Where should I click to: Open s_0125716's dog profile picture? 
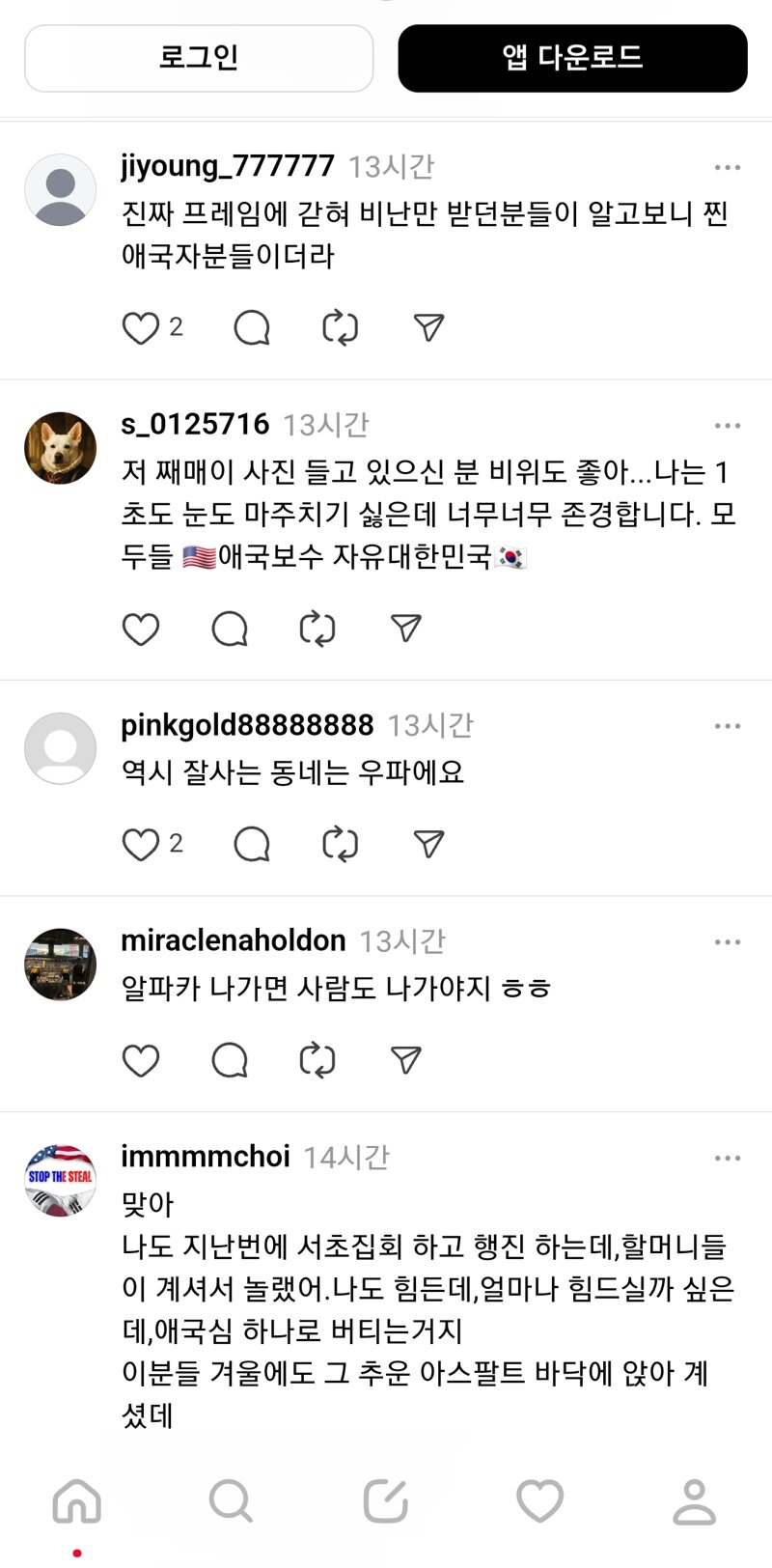(x=60, y=448)
